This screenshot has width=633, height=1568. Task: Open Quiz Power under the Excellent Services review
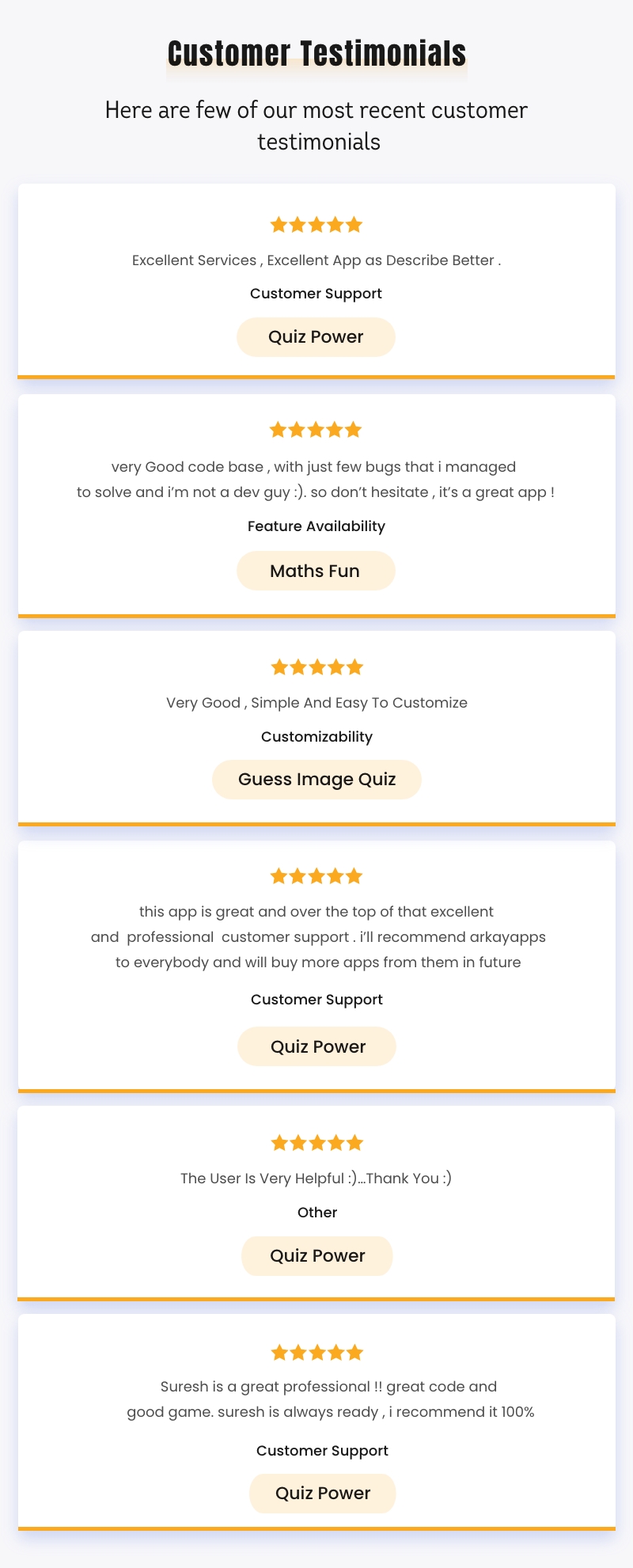316,337
